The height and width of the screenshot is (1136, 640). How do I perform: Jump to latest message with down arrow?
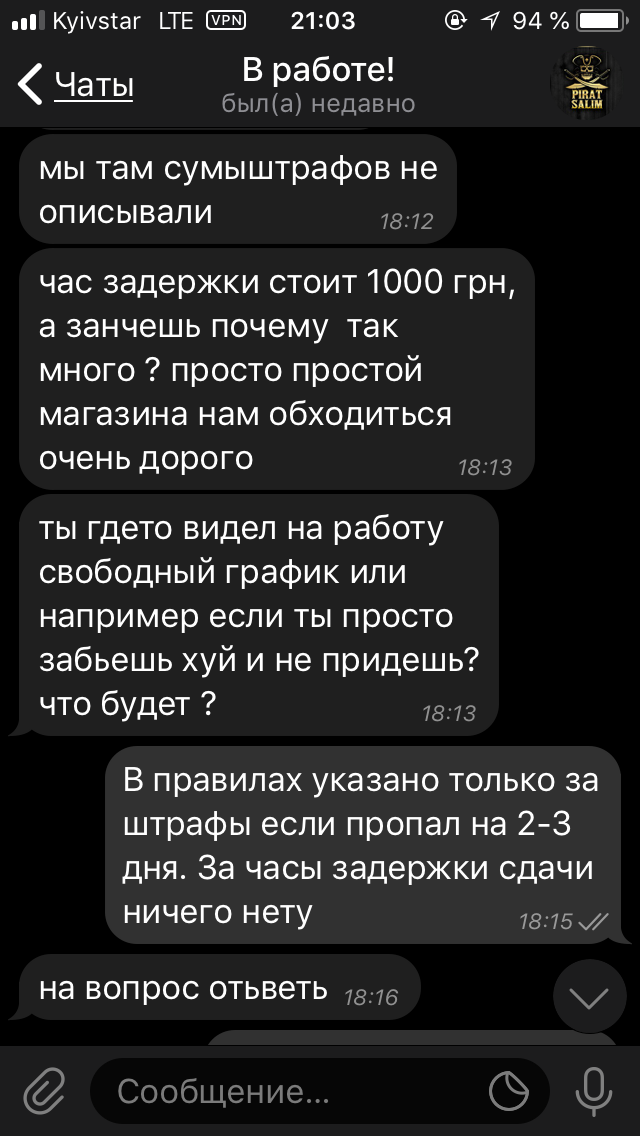589,996
